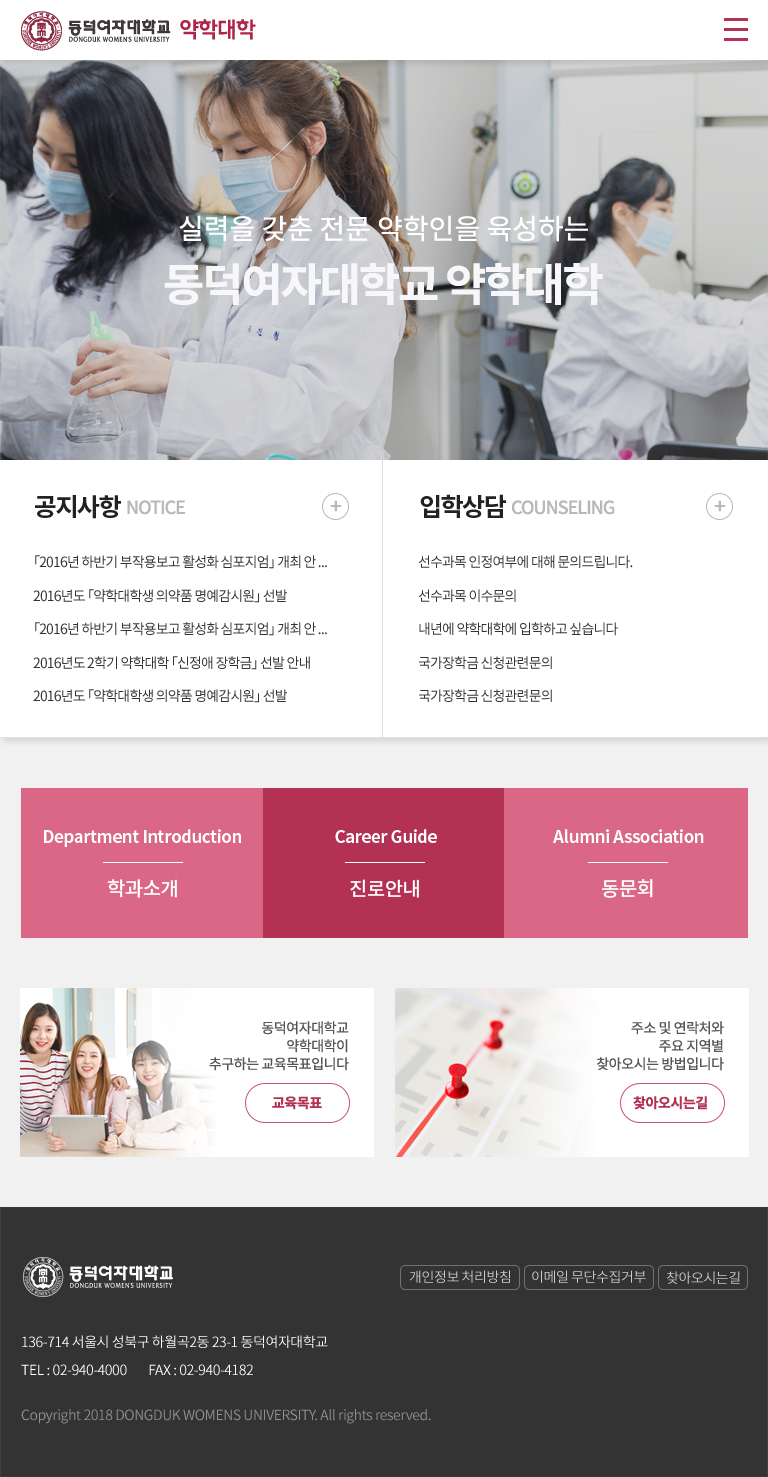
Task: Open counseling post 내년에 약학대학에 입학하고 싶습니다
Action: click(x=518, y=629)
